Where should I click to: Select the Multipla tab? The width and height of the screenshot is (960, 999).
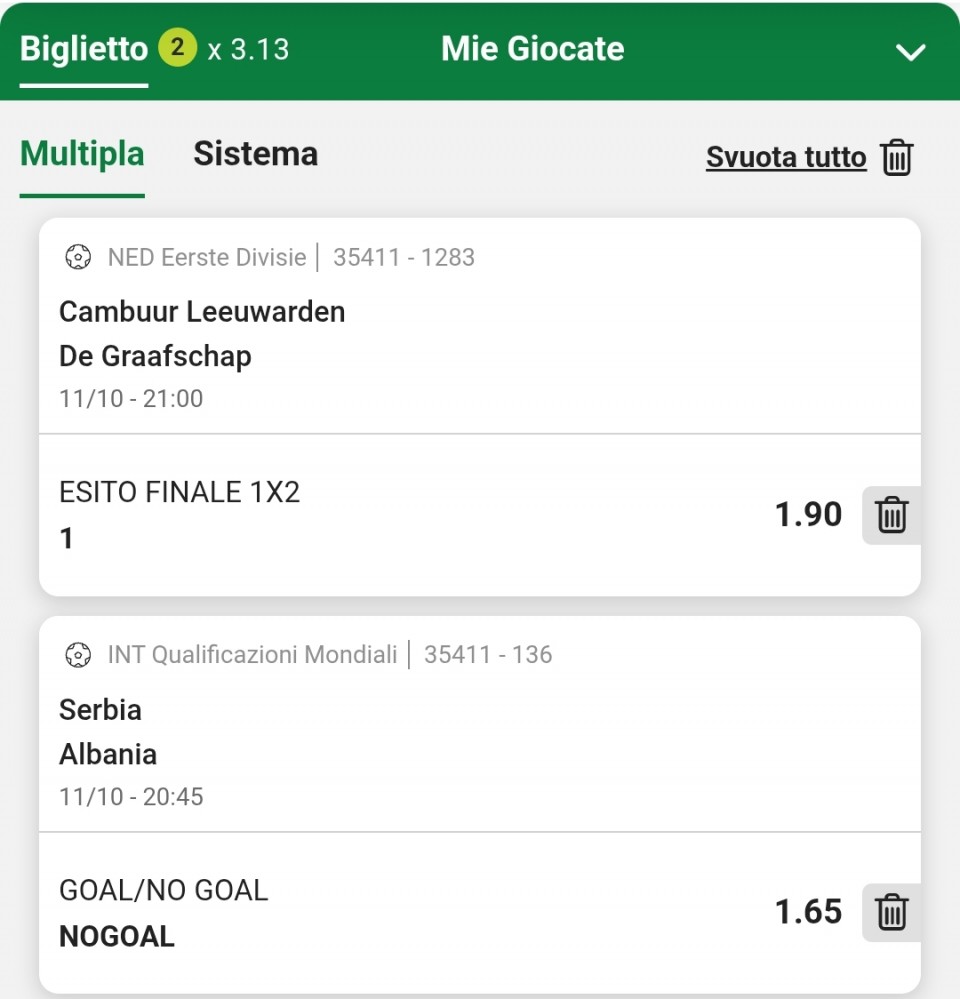pos(82,154)
